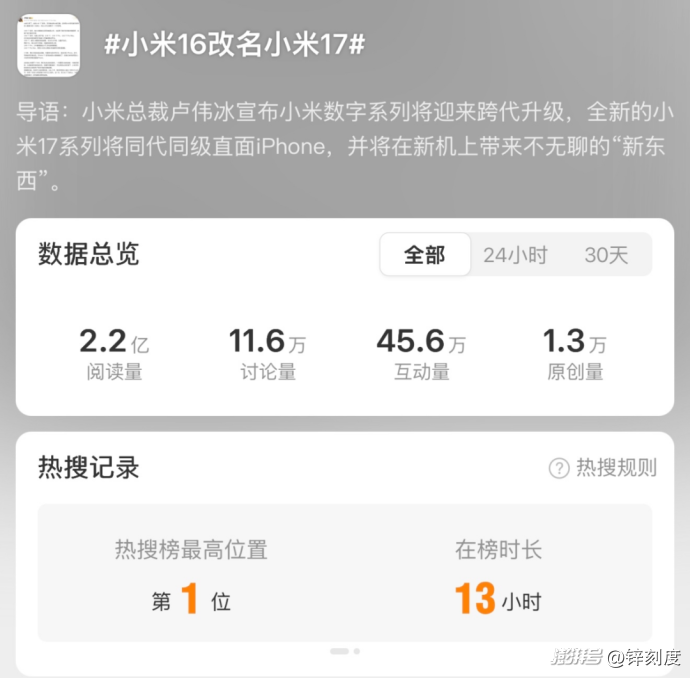Switch to the 30天 tab
690x678 pixels.
[x=606, y=255]
